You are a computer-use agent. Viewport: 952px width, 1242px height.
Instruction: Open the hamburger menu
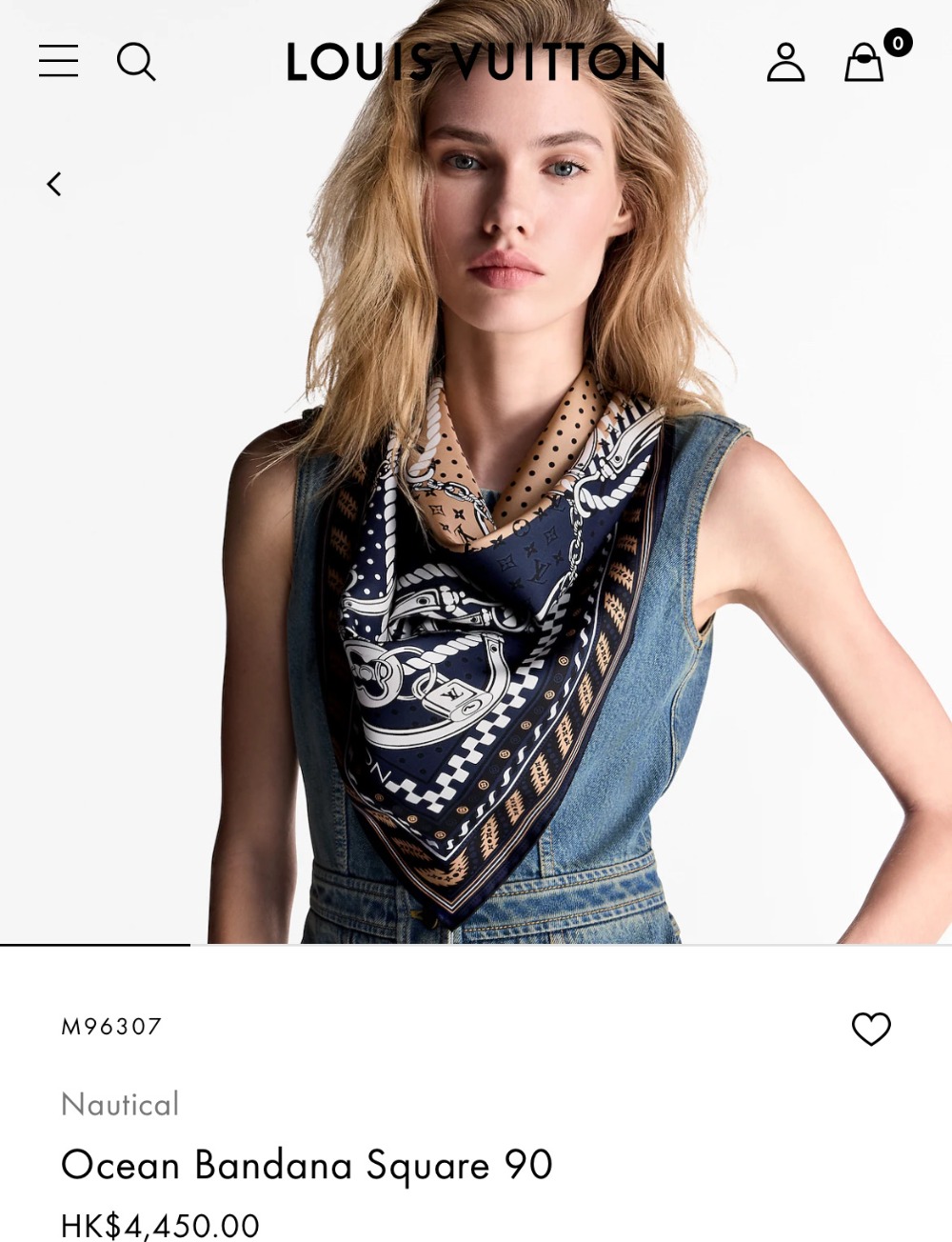click(x=58, y=61)
